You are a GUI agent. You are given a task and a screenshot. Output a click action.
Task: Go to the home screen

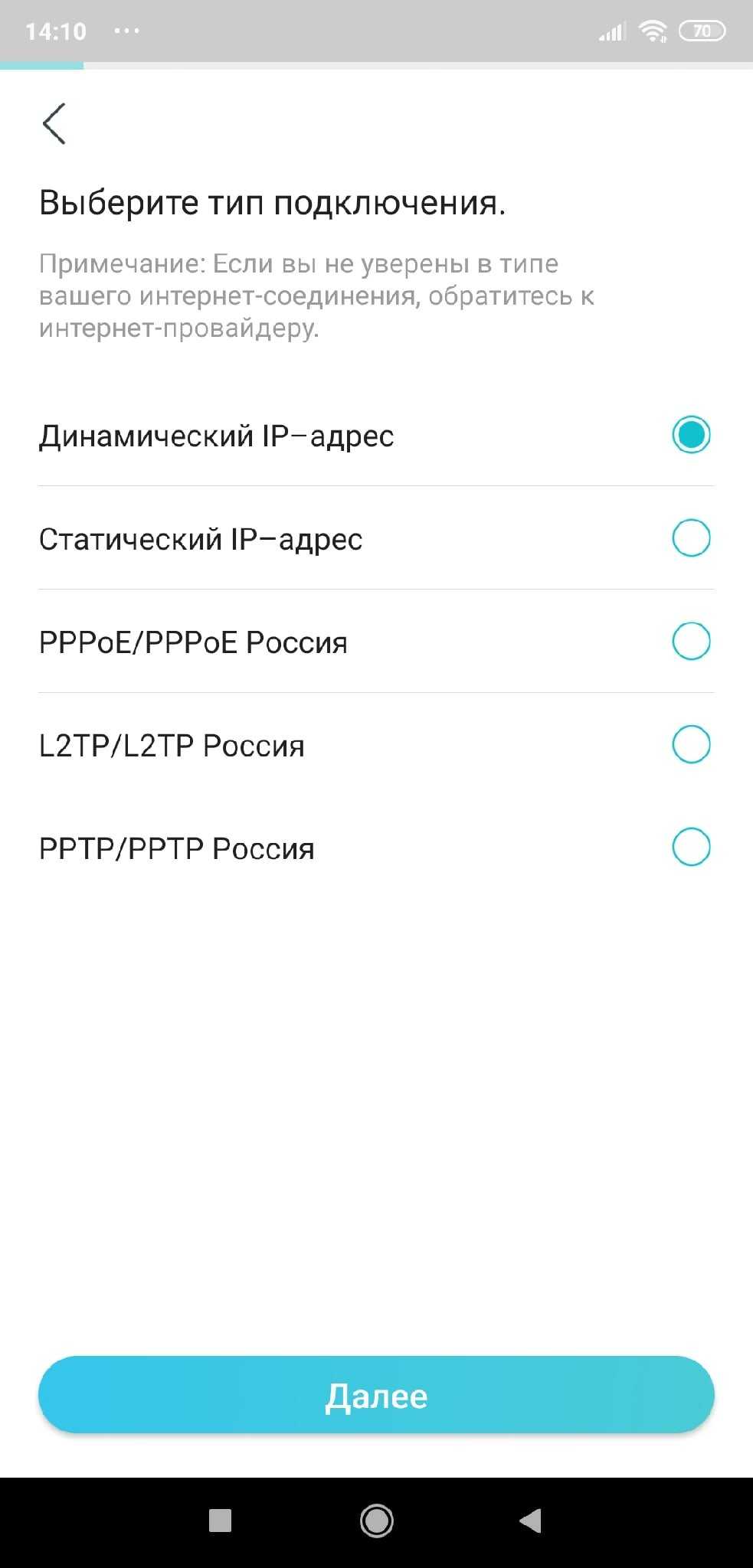pos(376,1521)
